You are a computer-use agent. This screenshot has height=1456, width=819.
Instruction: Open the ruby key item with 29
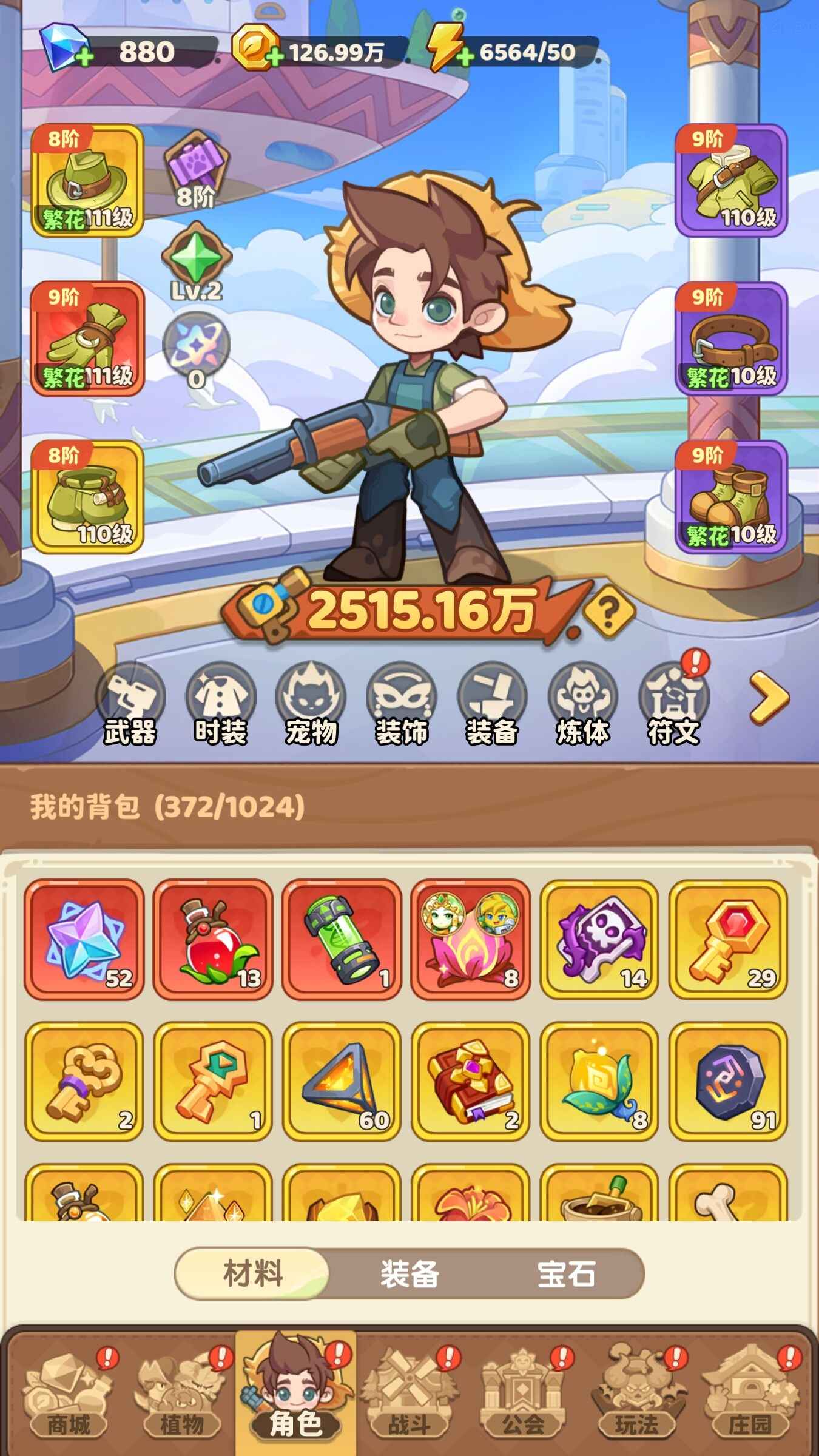tap(728, 939)
